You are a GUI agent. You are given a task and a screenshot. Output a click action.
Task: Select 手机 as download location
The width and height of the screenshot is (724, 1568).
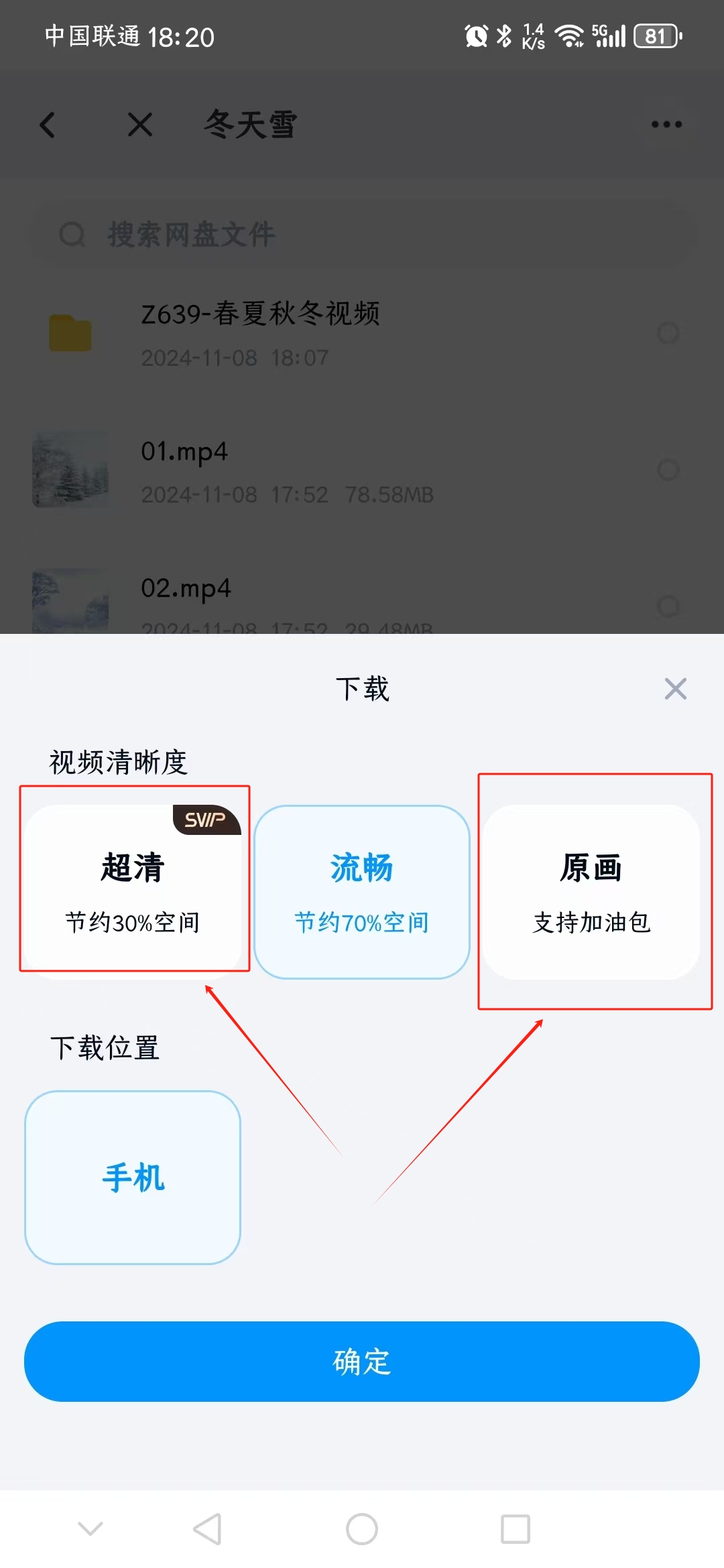(133, 1177)
